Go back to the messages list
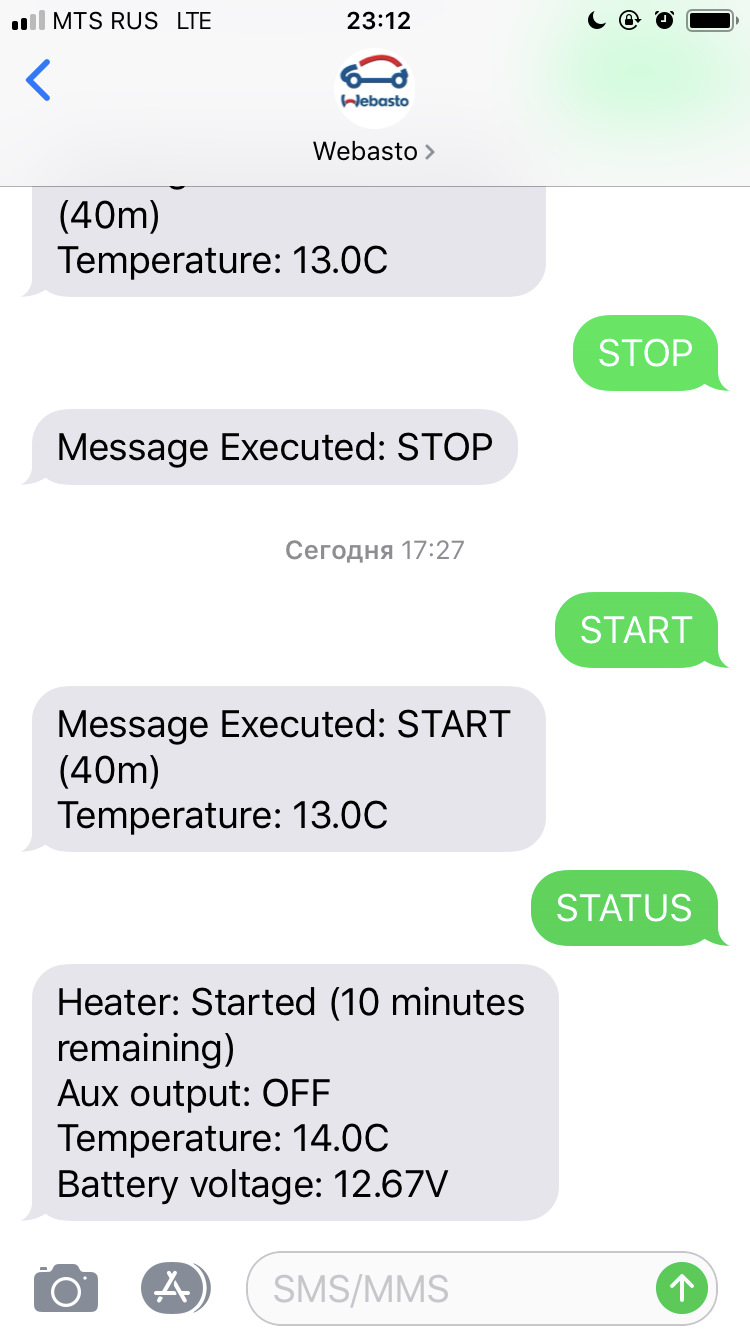750x1334 pixels. (38, 80)
